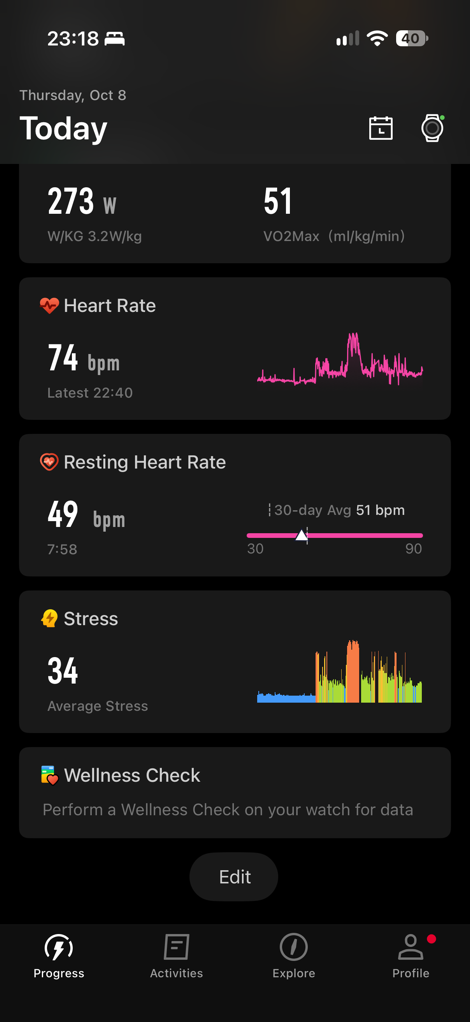Viewport: 470px width, 1022px height.
Task: Open the Heart Rate card
Action: click(x=235, y=348)
